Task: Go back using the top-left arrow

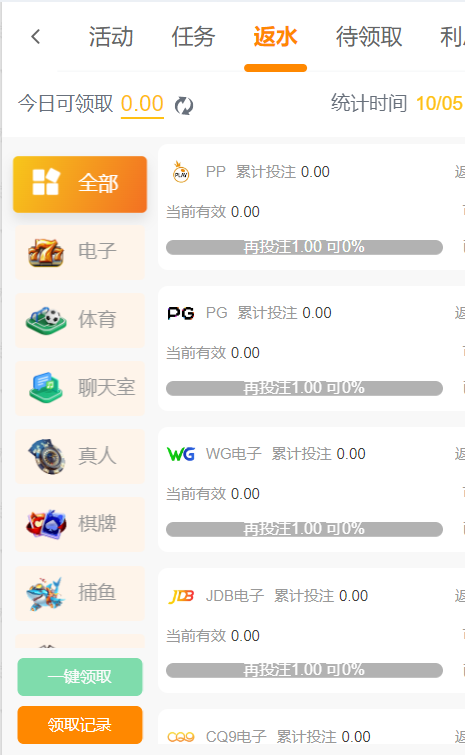Action: [36, 37]
